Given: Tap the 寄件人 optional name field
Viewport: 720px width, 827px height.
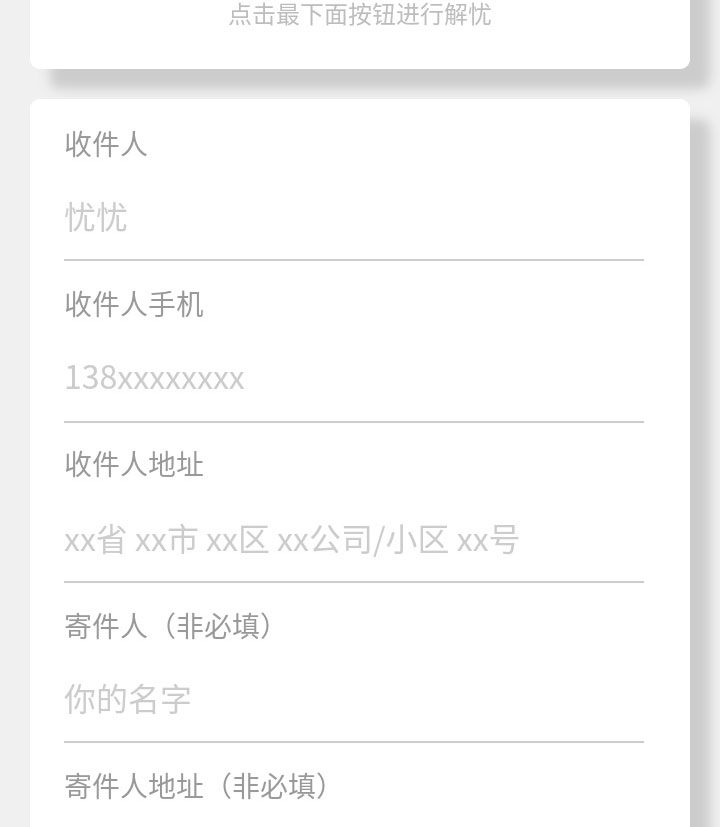Looking at the screenshot, I should pyautogui.click(x=353, y=699).
